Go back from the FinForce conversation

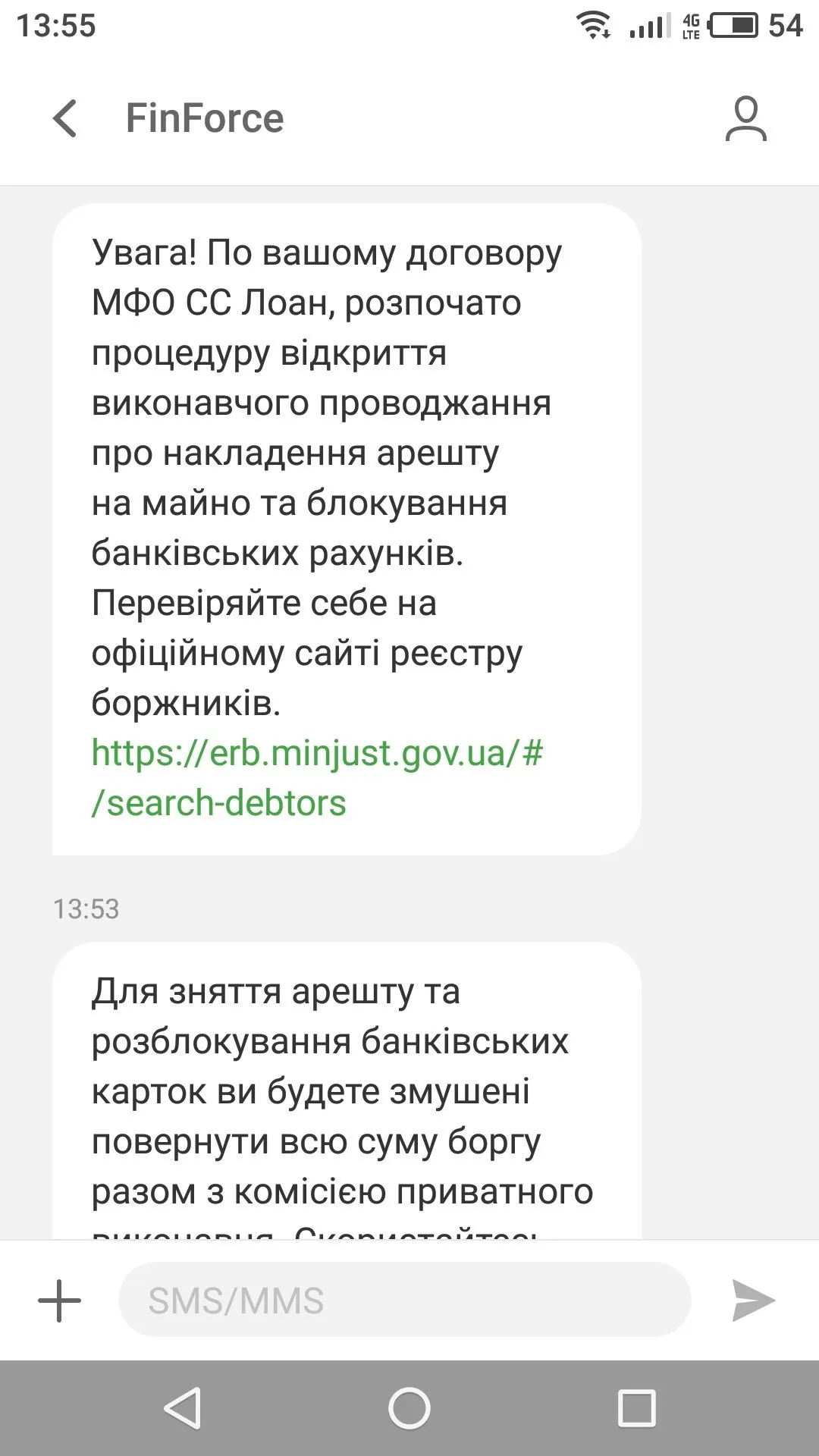[65, 119]
